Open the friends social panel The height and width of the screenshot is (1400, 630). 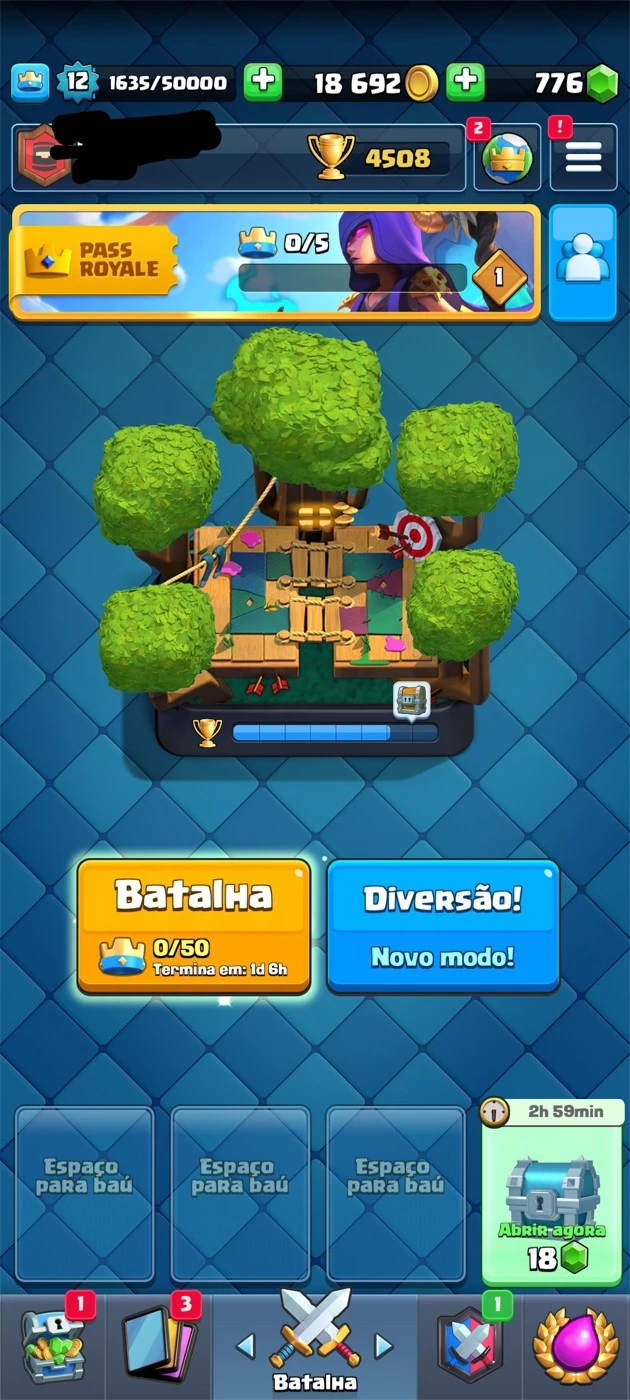(582, 262)
